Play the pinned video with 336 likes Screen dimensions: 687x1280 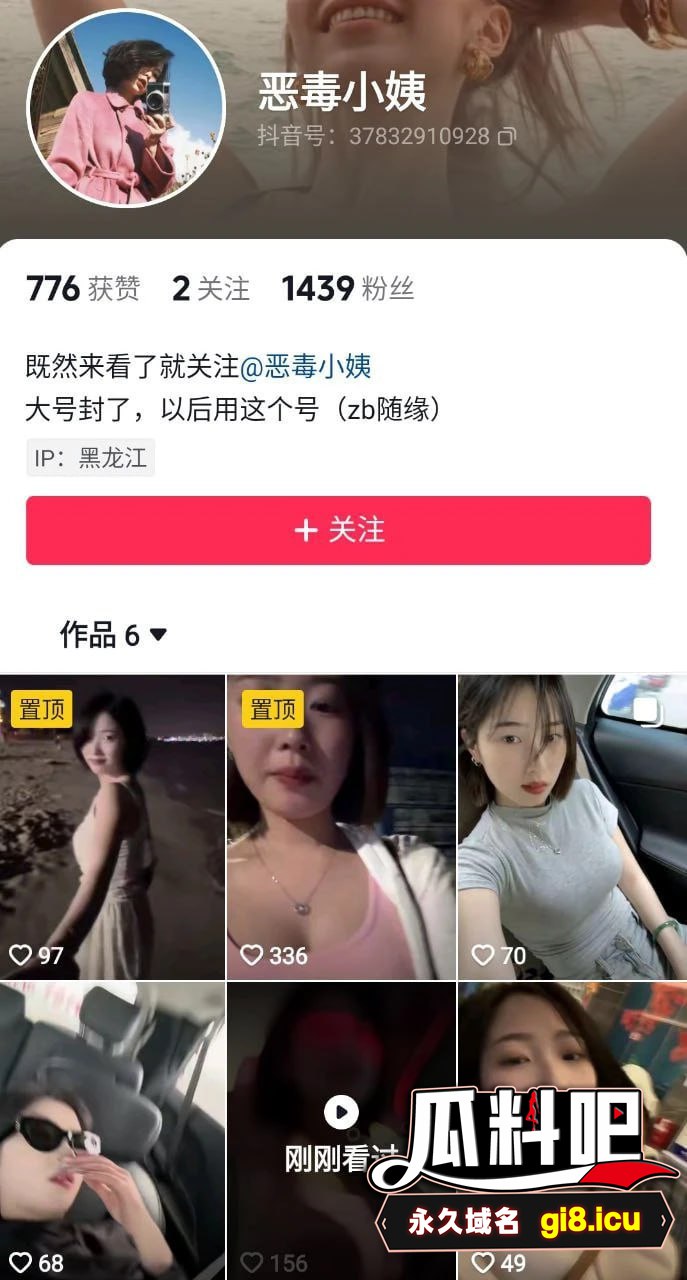tap(341, 826)
